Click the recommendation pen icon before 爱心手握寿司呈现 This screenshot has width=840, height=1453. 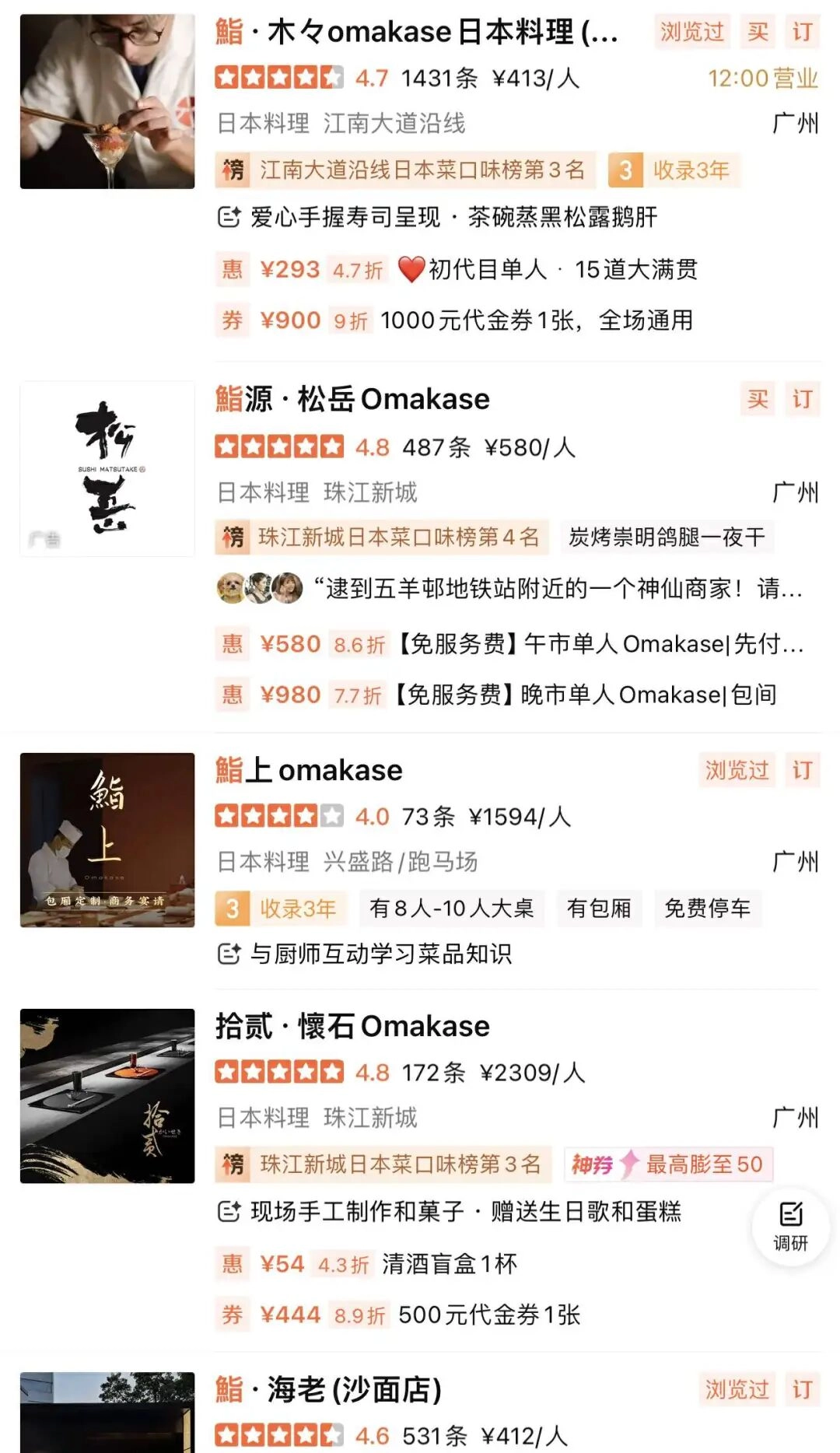[x=228, y=218]
